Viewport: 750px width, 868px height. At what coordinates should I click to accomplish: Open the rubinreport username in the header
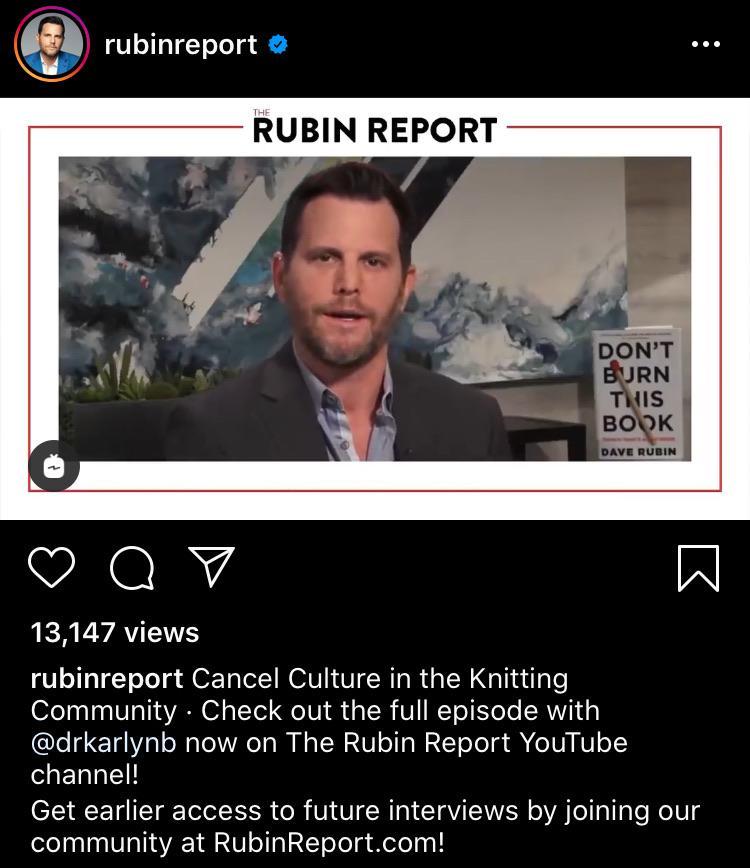coord(181,45)
